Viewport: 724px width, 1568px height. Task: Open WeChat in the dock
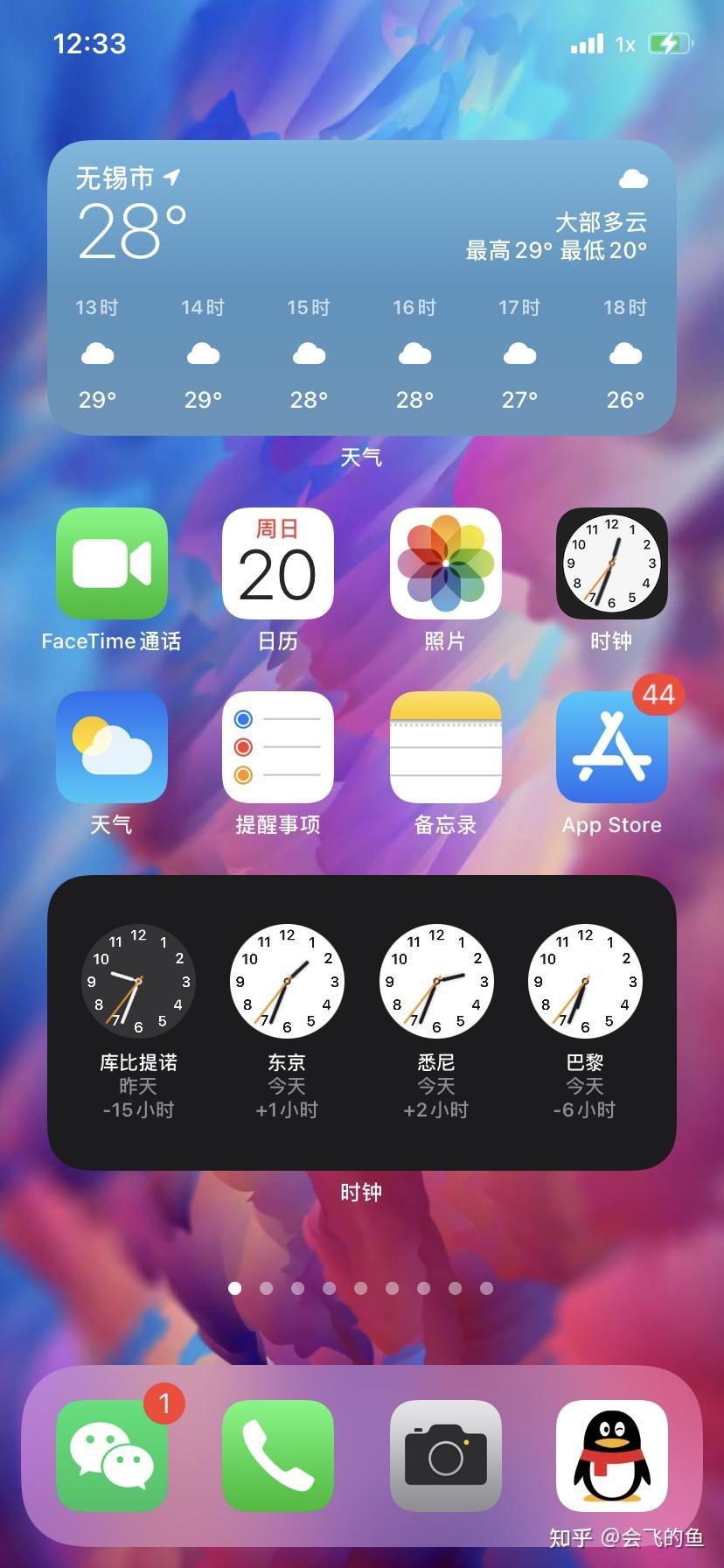(x=111, y=1456)
